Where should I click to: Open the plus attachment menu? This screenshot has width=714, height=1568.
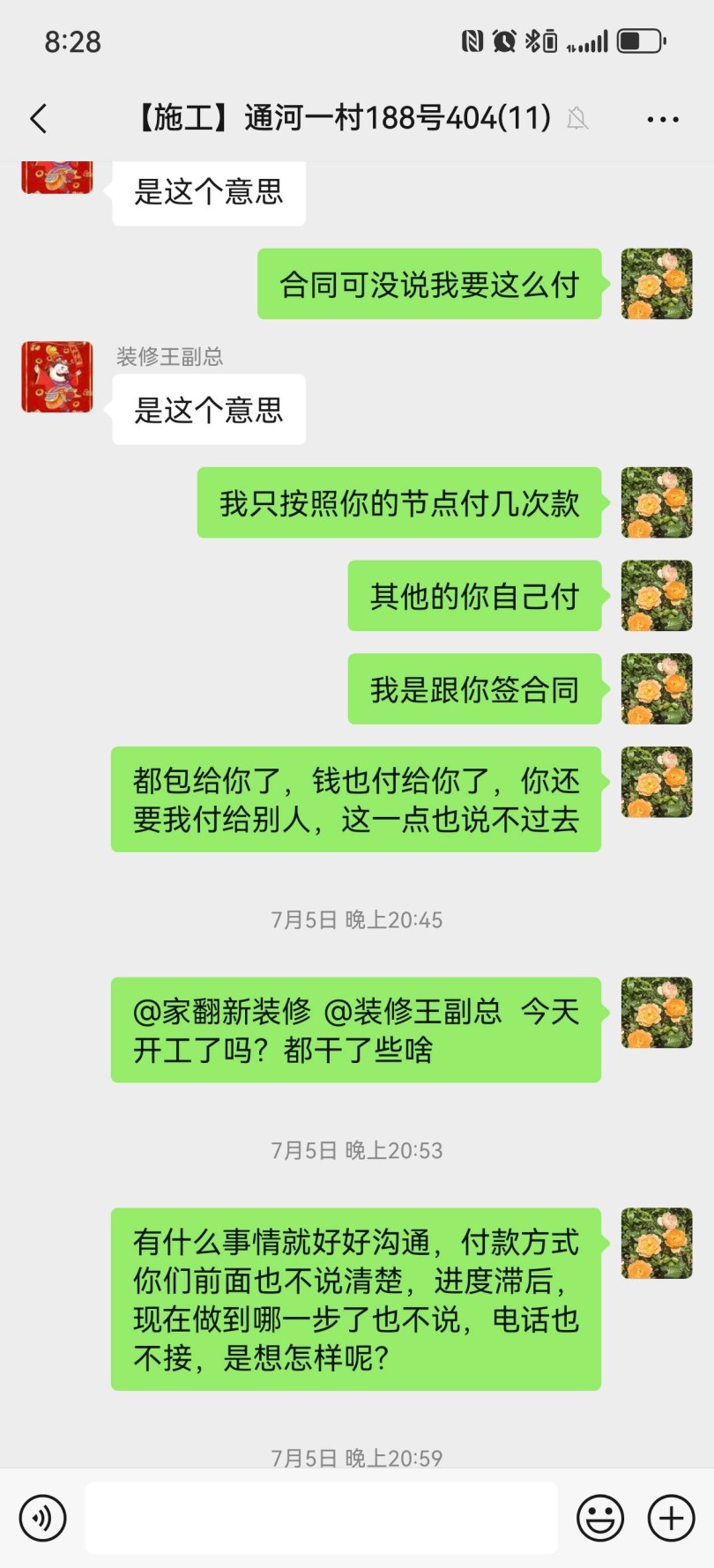(x=672, y=1518)
